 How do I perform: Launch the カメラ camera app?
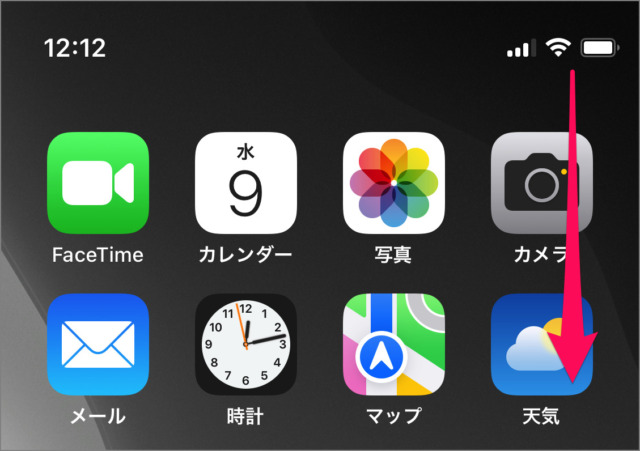pos(540,182)
